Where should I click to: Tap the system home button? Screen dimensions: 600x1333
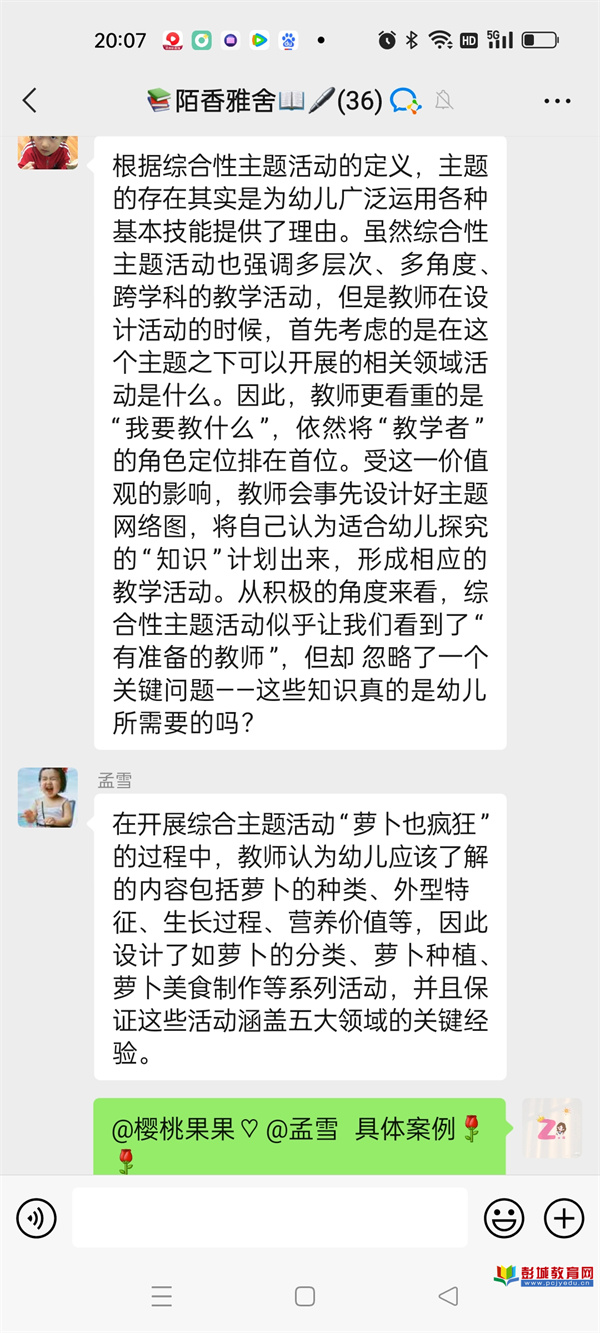coord(305,1297)
